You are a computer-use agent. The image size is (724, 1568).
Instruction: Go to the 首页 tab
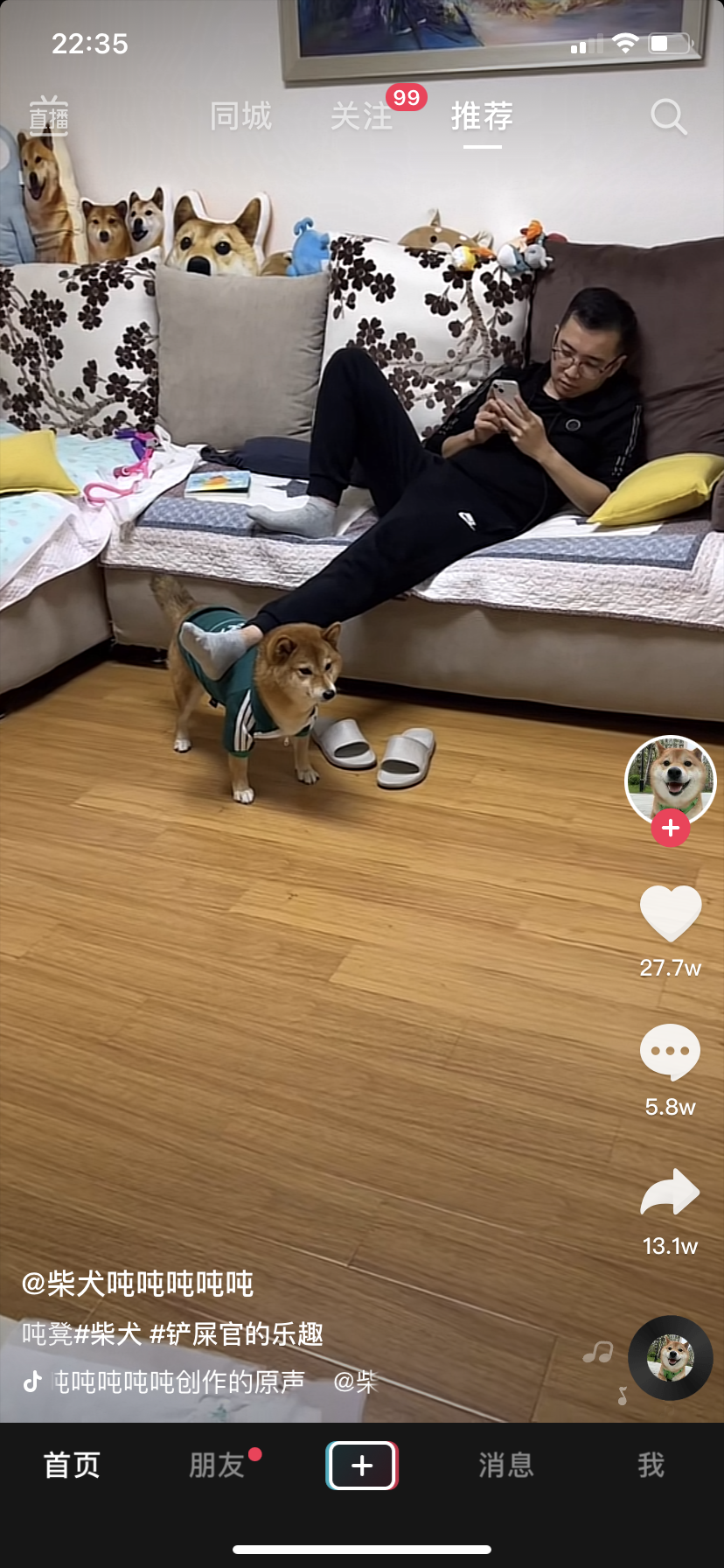tap(73, 1465)
